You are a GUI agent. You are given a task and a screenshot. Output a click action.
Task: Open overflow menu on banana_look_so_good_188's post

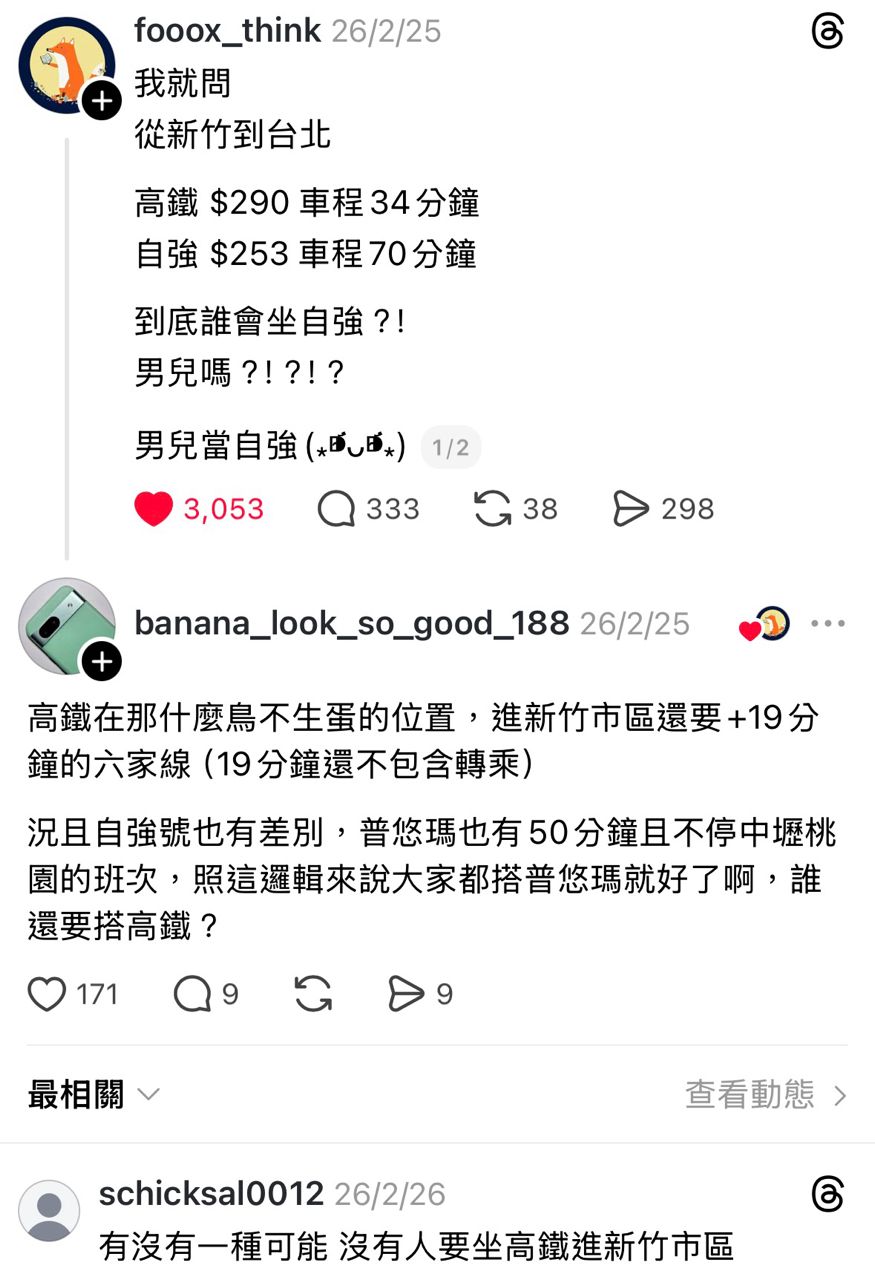(827, 624)
